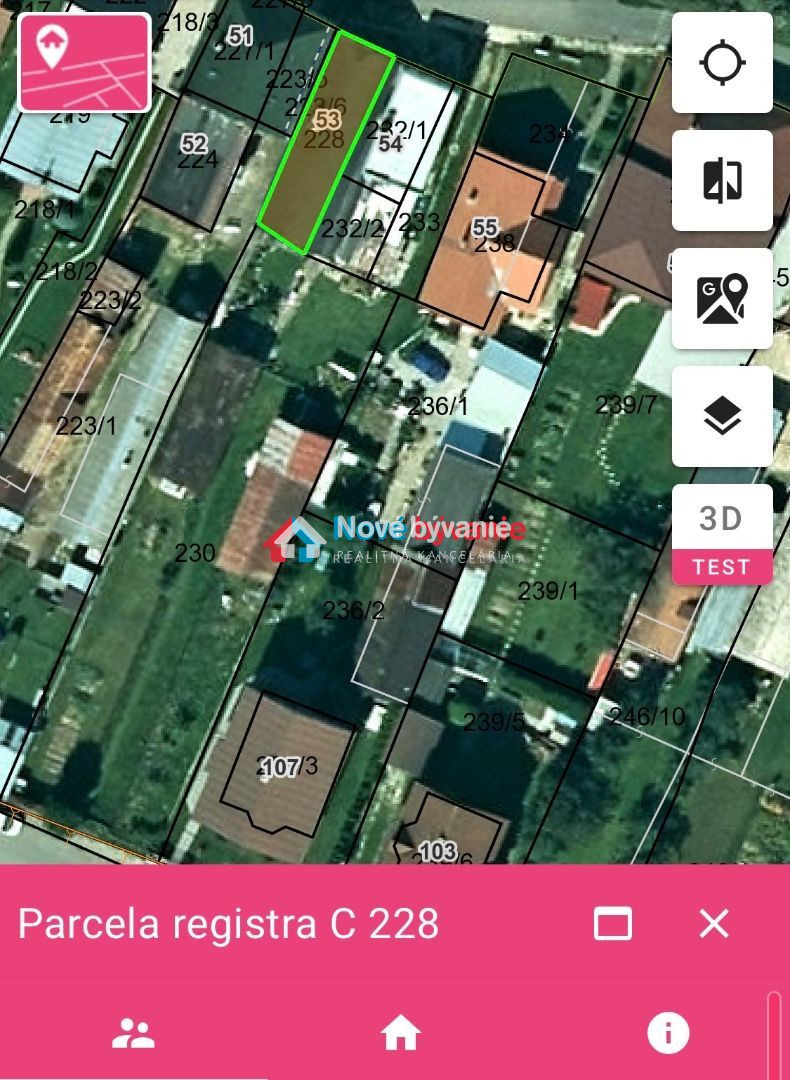Toggle the map compare view
The height and width of the screenshot is (1080, 790).
pyautogui.click(x=722, y=181)
